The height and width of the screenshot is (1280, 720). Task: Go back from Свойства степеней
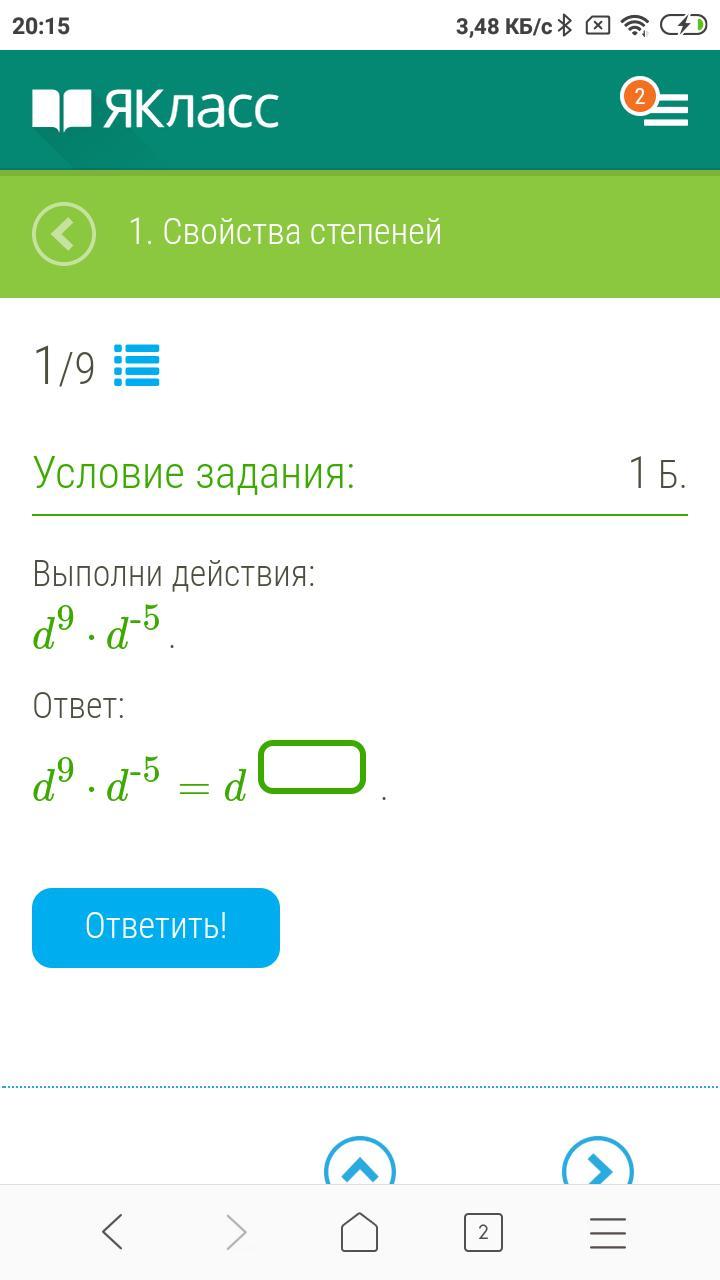(x=64, y=234)
